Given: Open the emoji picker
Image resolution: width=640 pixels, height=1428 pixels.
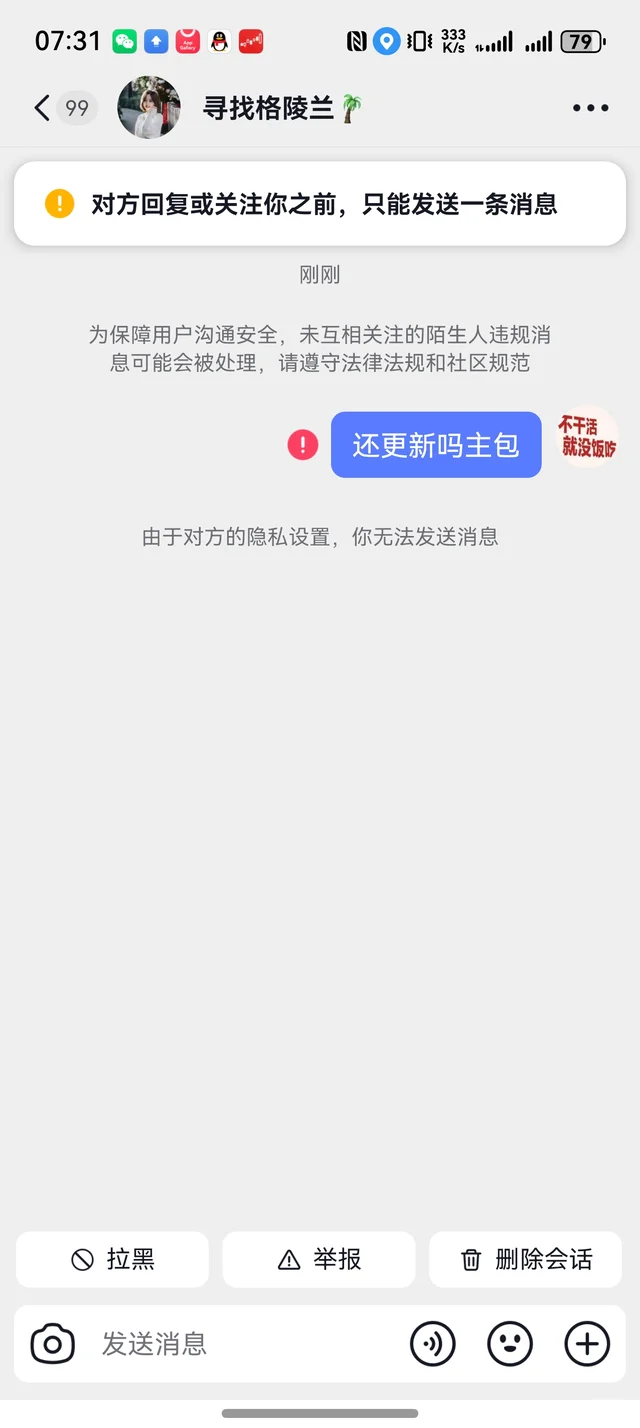Looking at the screenshot, I should [x=510, y=1344].
